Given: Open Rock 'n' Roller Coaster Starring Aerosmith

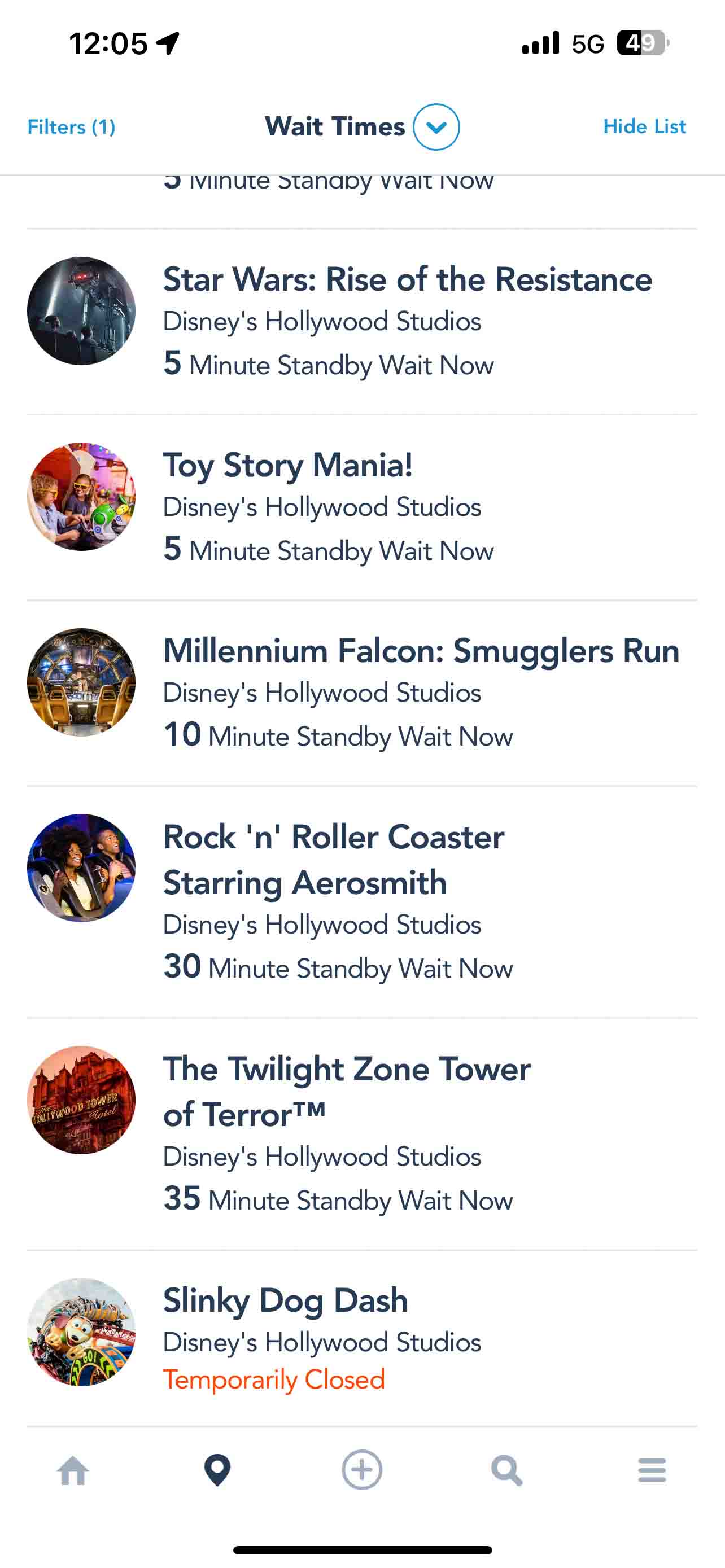Looking at the screenshot, I should tap(362, 902).
